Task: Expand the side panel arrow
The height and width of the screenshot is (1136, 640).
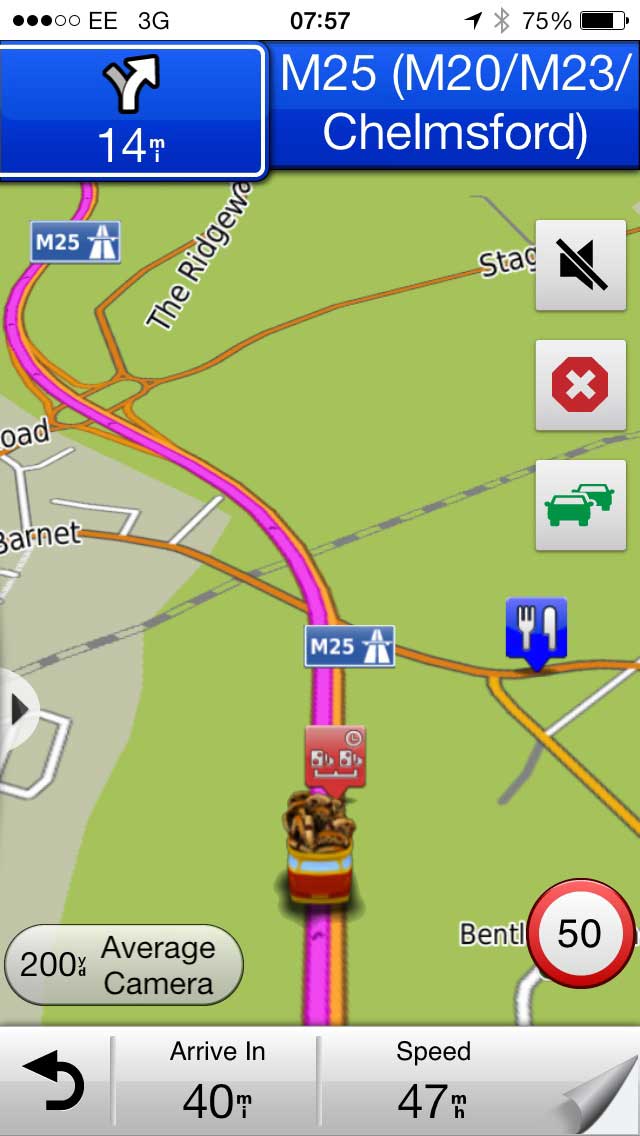Action: point(18,711)
